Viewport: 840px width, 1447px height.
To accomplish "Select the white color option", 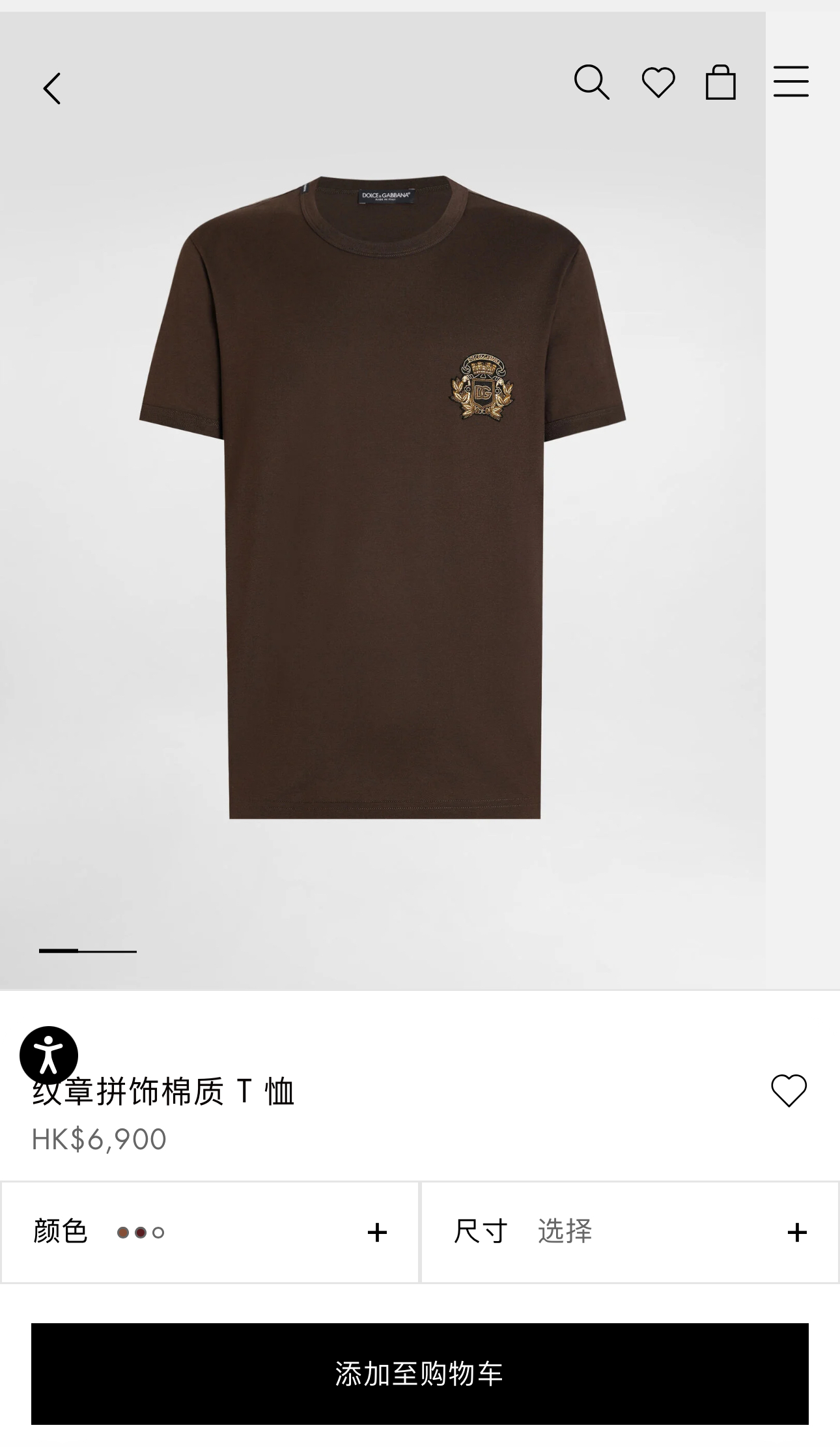I will [x=158, y=1232].
